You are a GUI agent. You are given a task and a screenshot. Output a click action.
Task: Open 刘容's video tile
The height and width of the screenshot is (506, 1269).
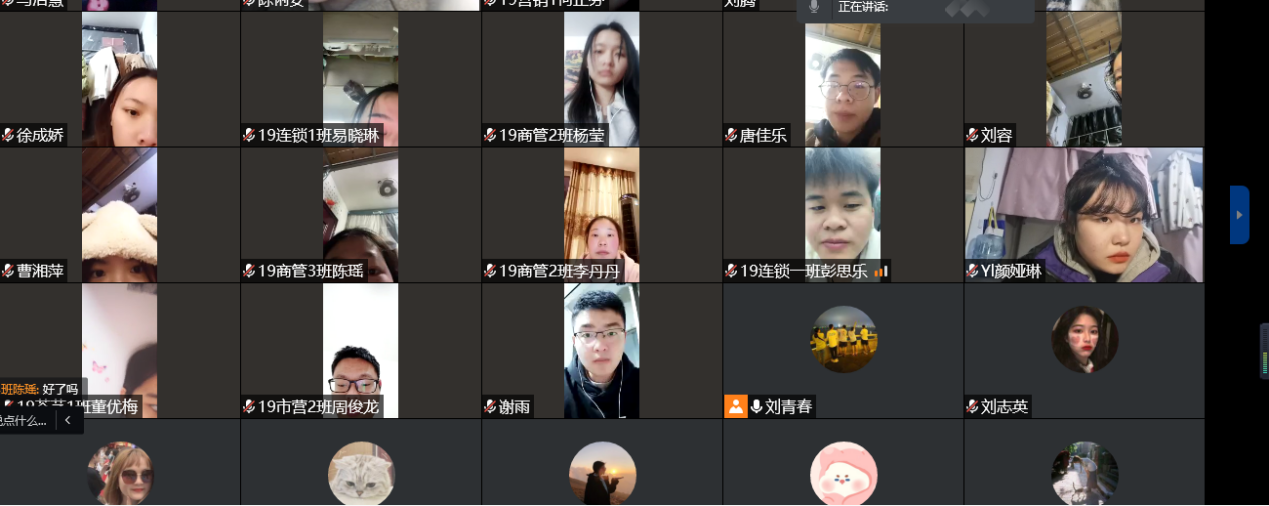[1083, 80]
